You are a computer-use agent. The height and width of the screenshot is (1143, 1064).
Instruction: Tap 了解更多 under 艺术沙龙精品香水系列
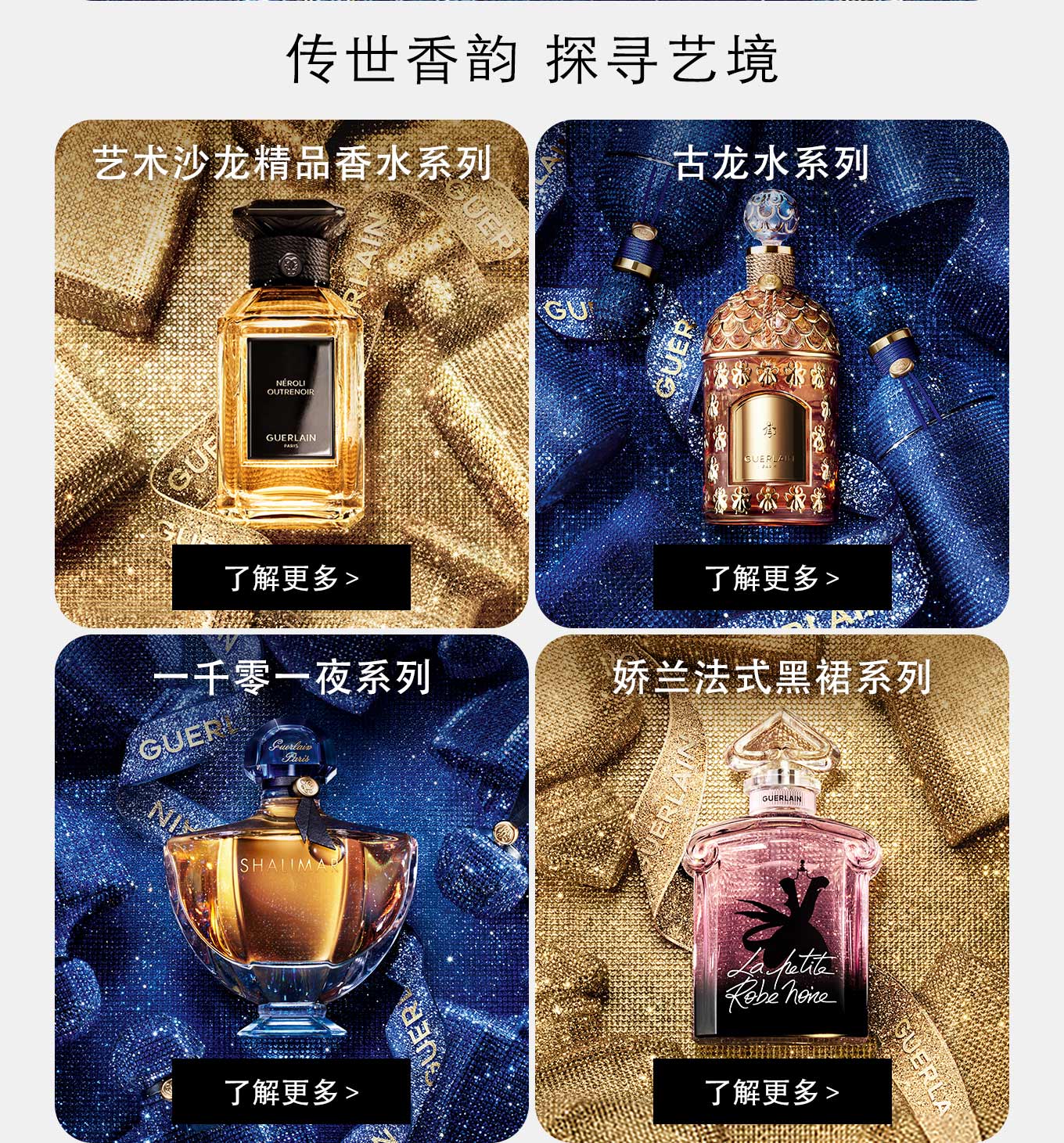tap(291, 578)
